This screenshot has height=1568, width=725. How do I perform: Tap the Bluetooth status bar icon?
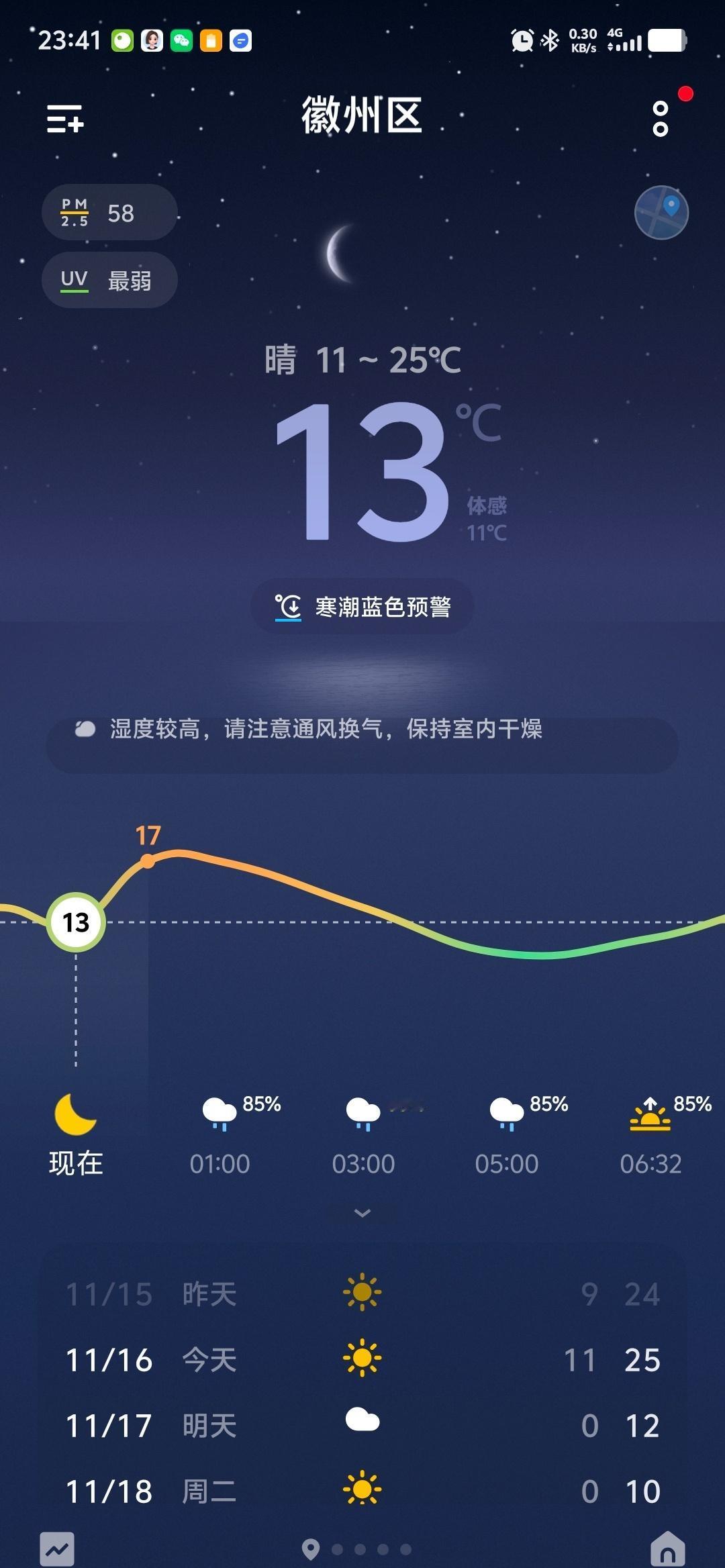click(548, 40)
